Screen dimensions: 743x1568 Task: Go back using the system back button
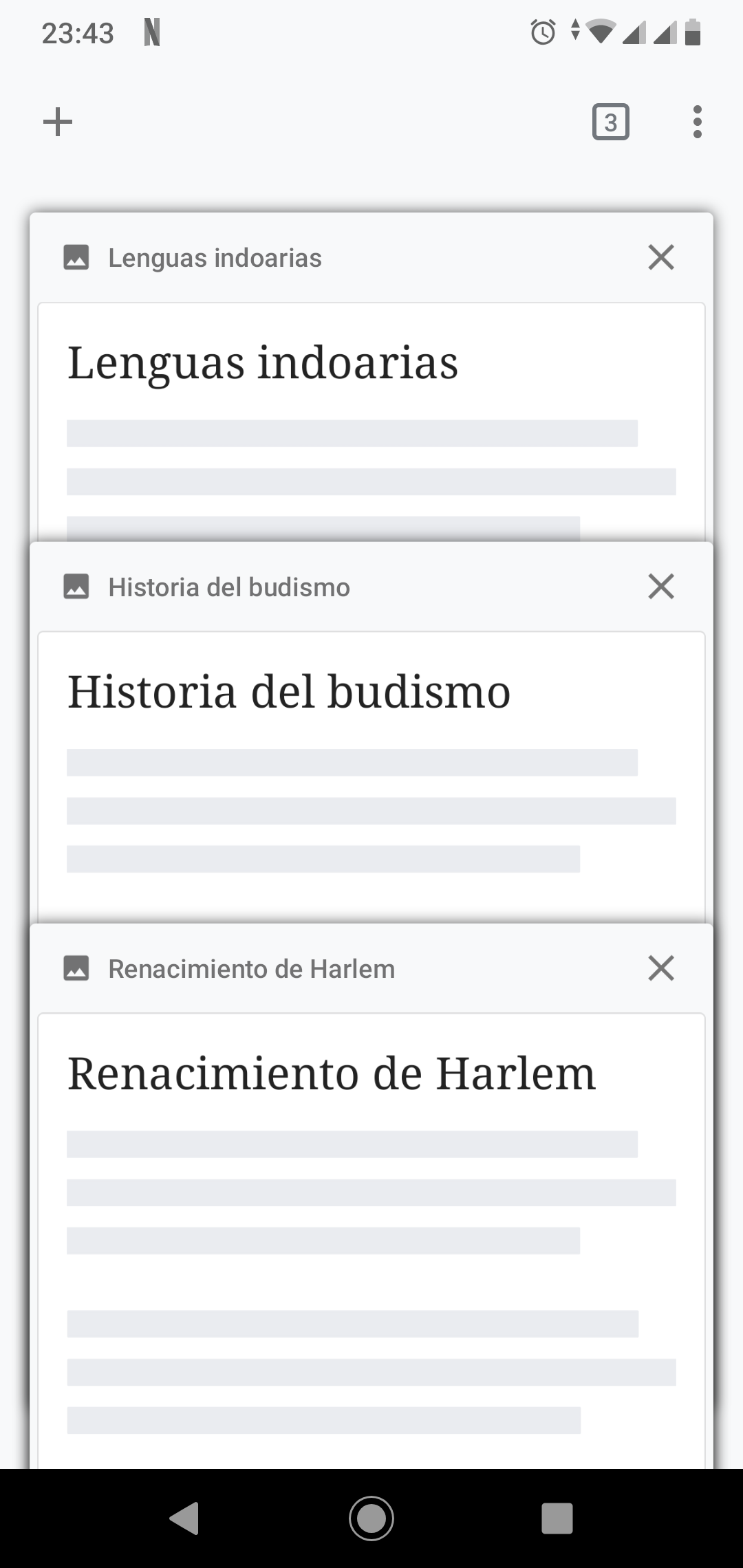[184, 1518]
